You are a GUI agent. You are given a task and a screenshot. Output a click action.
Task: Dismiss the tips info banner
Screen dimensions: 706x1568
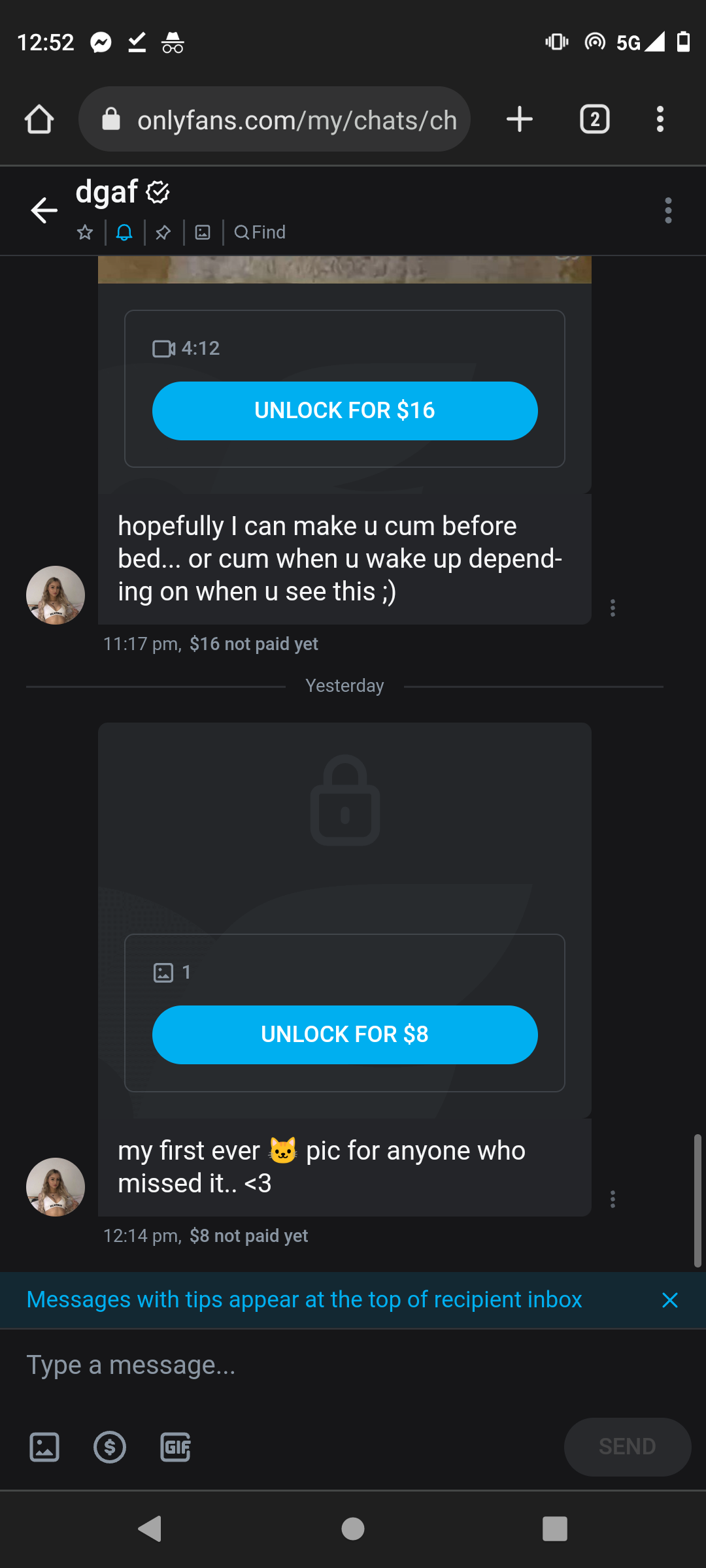pos(669,1300)
